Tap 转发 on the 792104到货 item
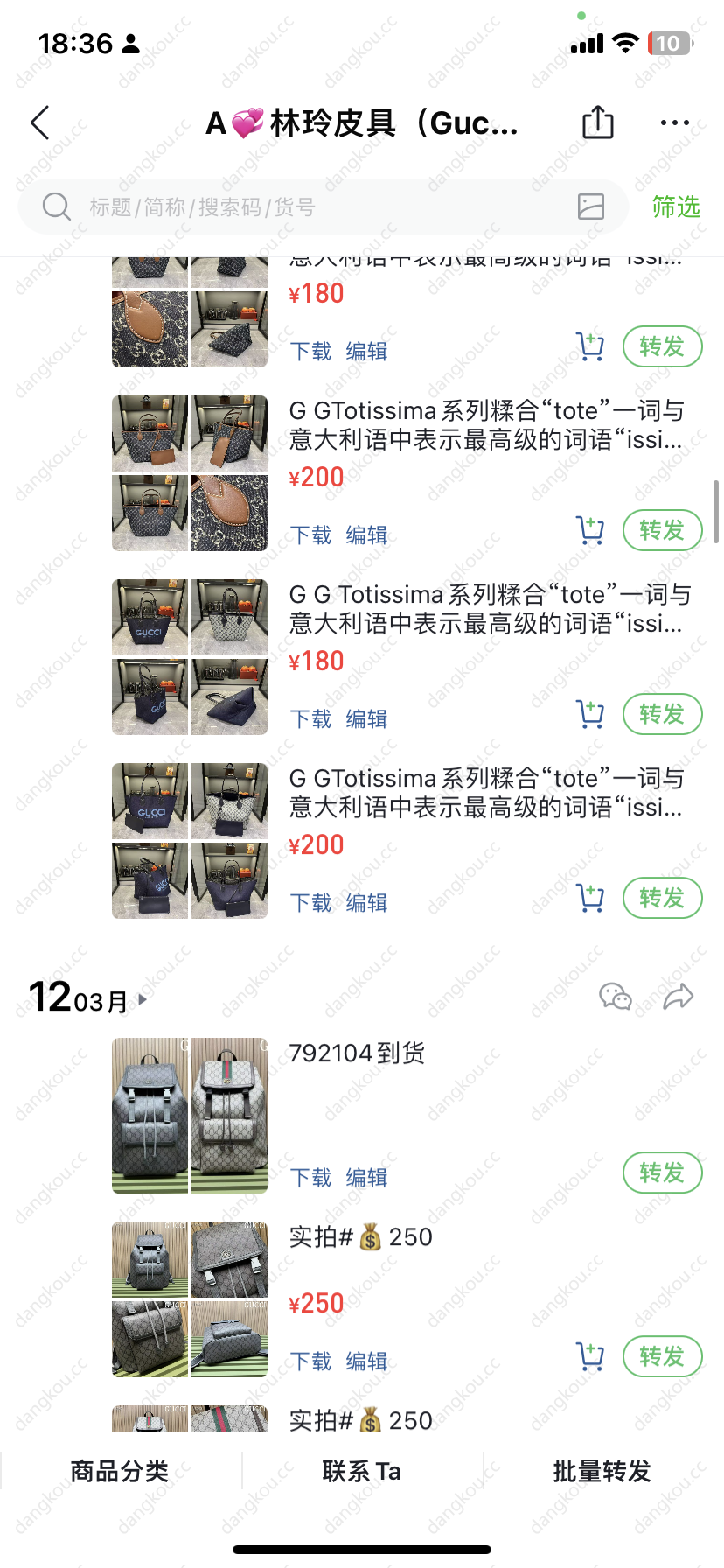The height and width of the screenshot is (1568, 724). (x=662, y=1172)
